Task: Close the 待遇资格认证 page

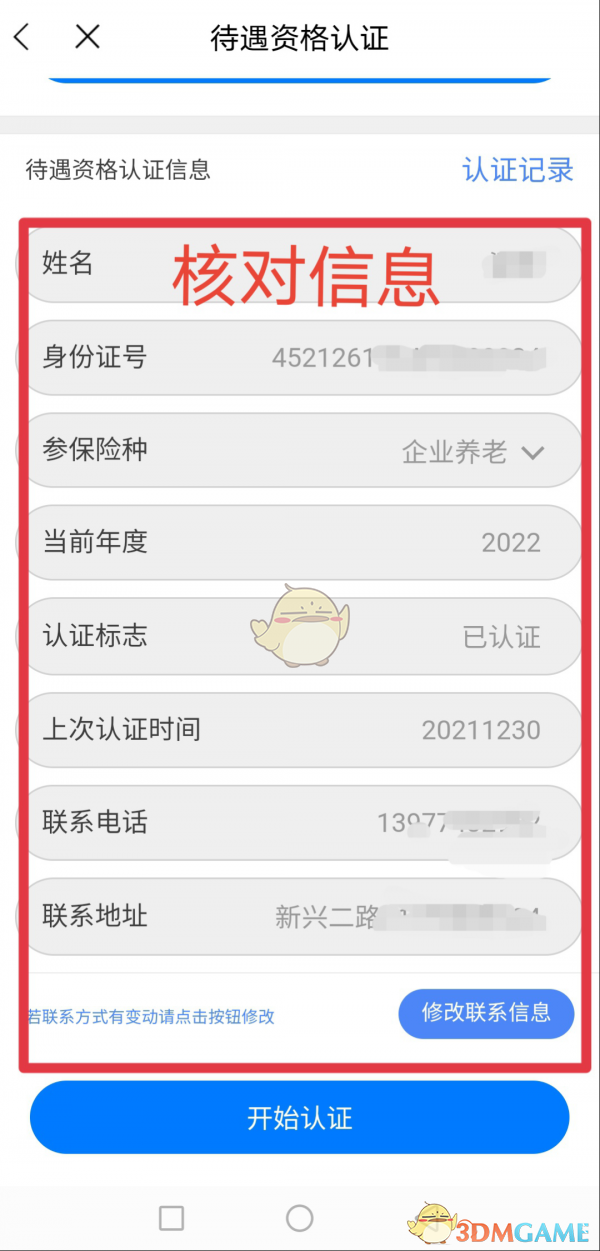Action: tap(88, 38)
